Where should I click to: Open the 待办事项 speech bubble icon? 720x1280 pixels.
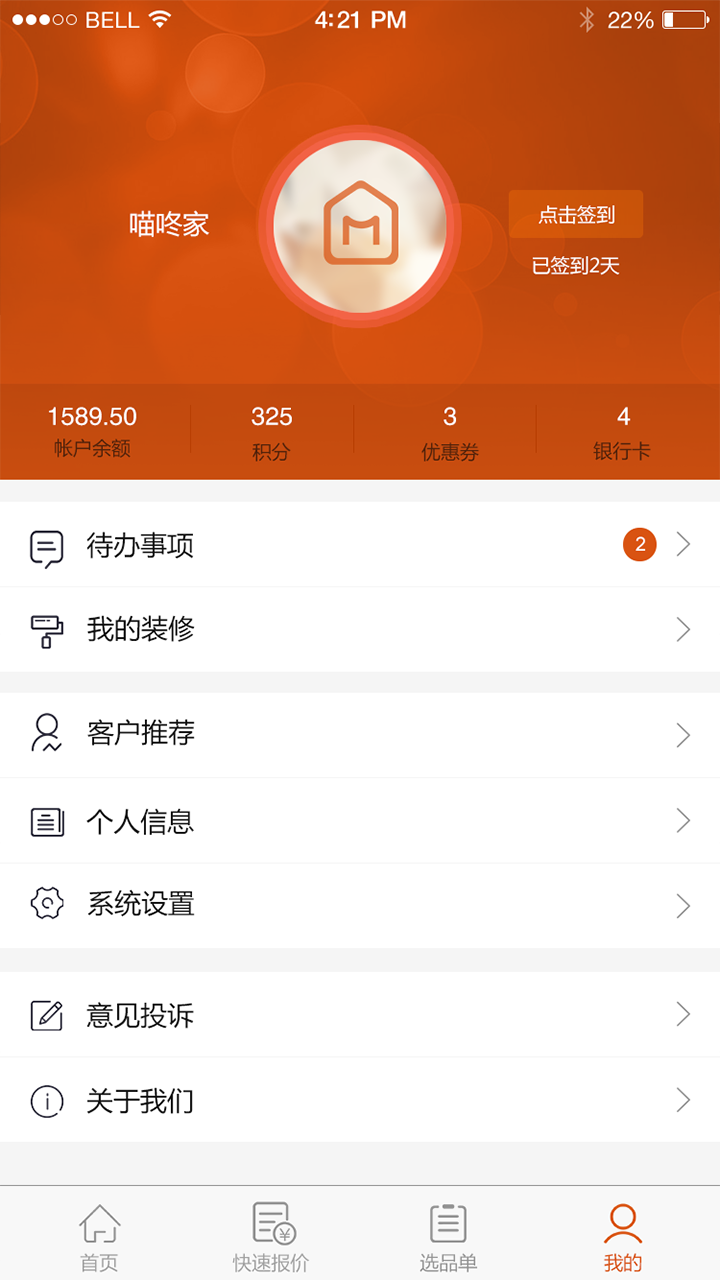point(46,545)
